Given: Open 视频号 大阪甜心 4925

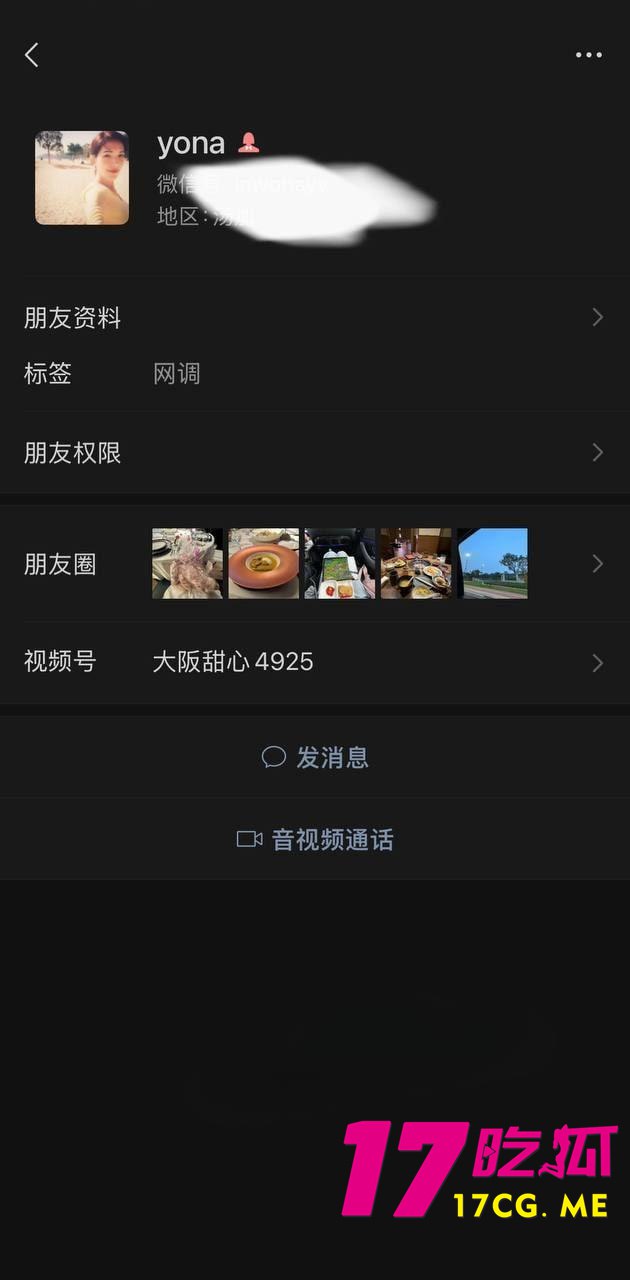Looking at the screenshot, I should pyautogui.click(x=314, y=662).
